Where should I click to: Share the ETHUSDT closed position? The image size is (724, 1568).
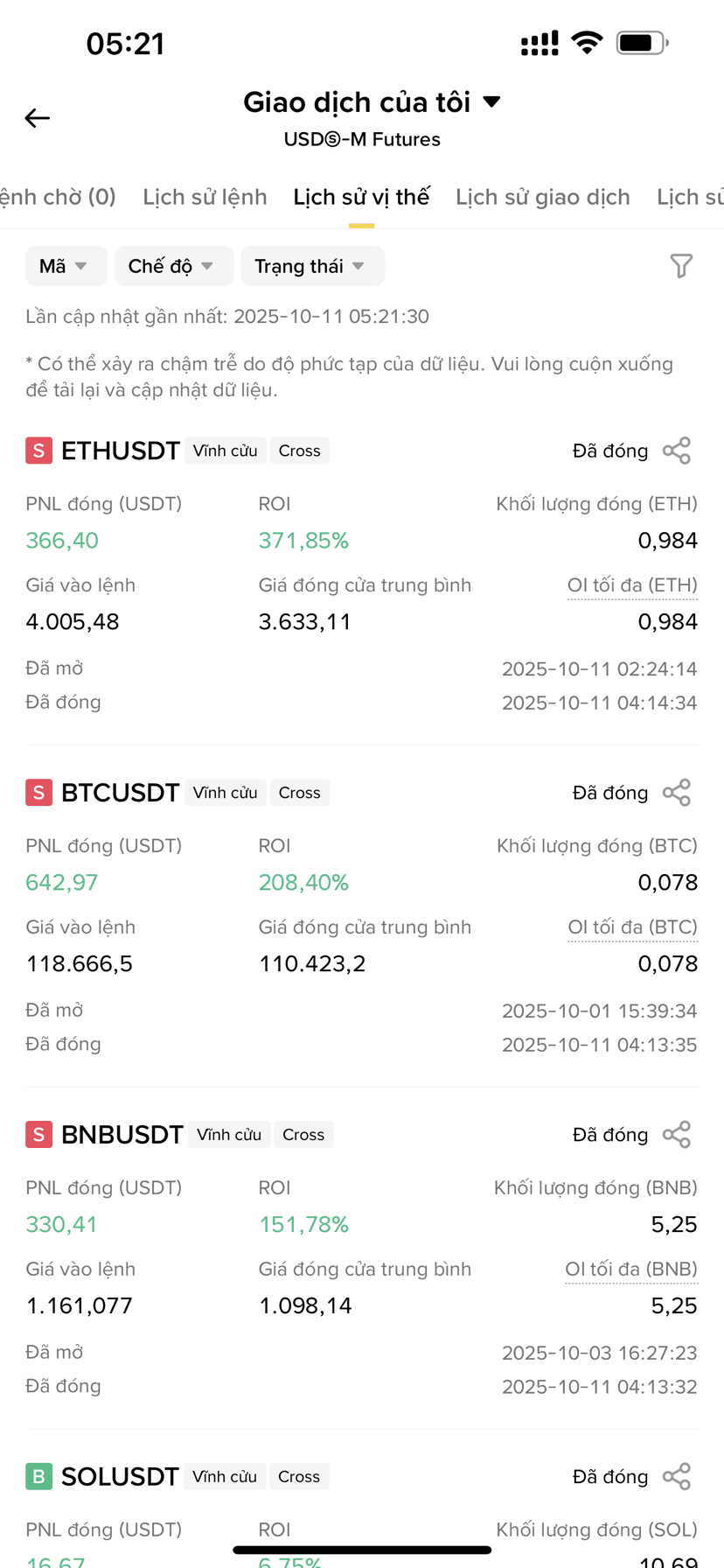[677, 451]
